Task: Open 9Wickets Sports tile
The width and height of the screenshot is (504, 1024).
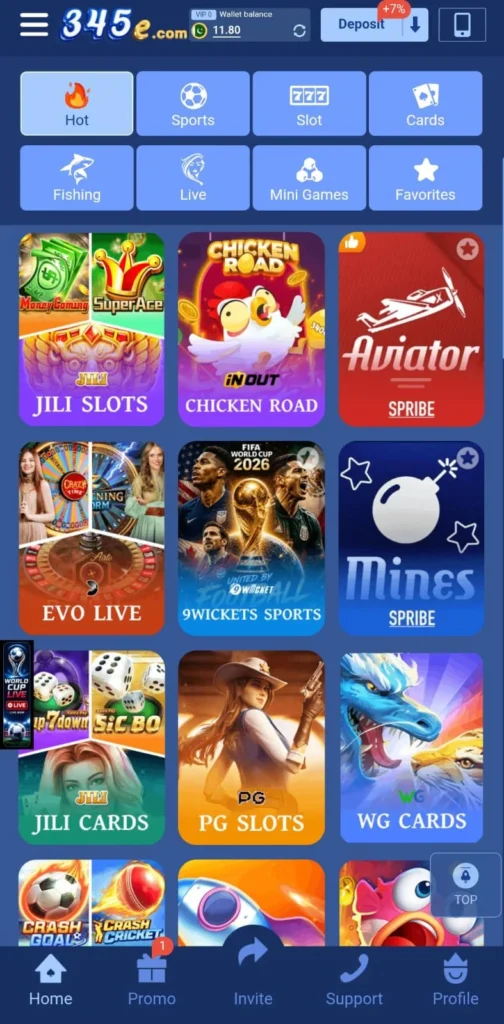Action: click(x=251, y=538)
